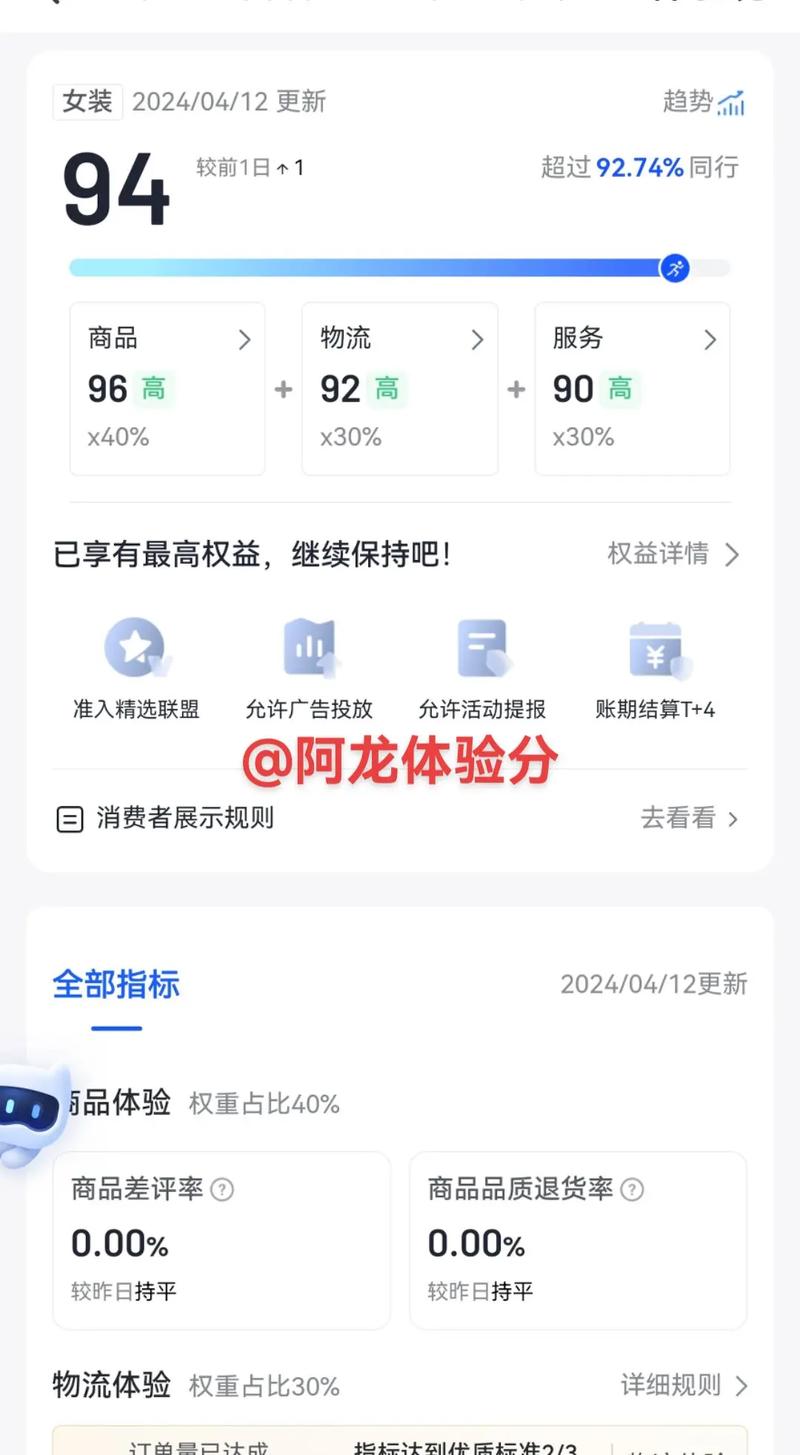This screenshot has width=800, height=1455.
Task: Open 详细规则 under 物流体验
Action: pos(682,1386)
